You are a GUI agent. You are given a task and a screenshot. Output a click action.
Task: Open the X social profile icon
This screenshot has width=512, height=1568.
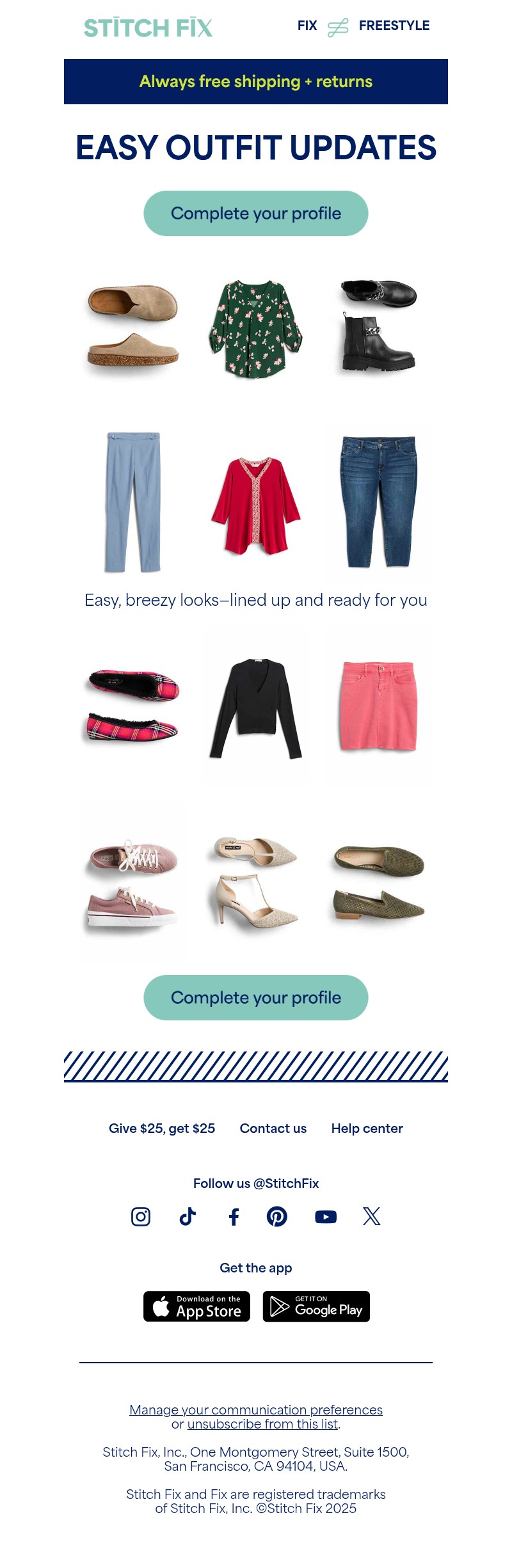[371, 1216]
